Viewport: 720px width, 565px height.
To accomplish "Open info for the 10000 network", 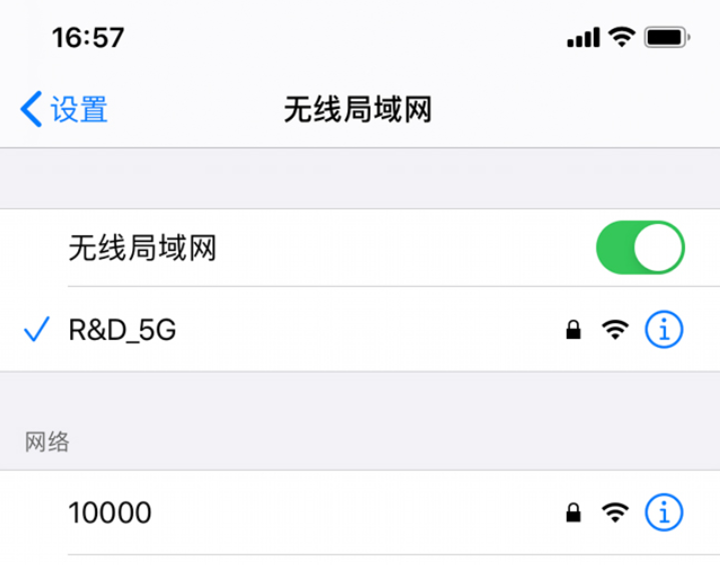I will pyautogui.click(x=664, y=513).
